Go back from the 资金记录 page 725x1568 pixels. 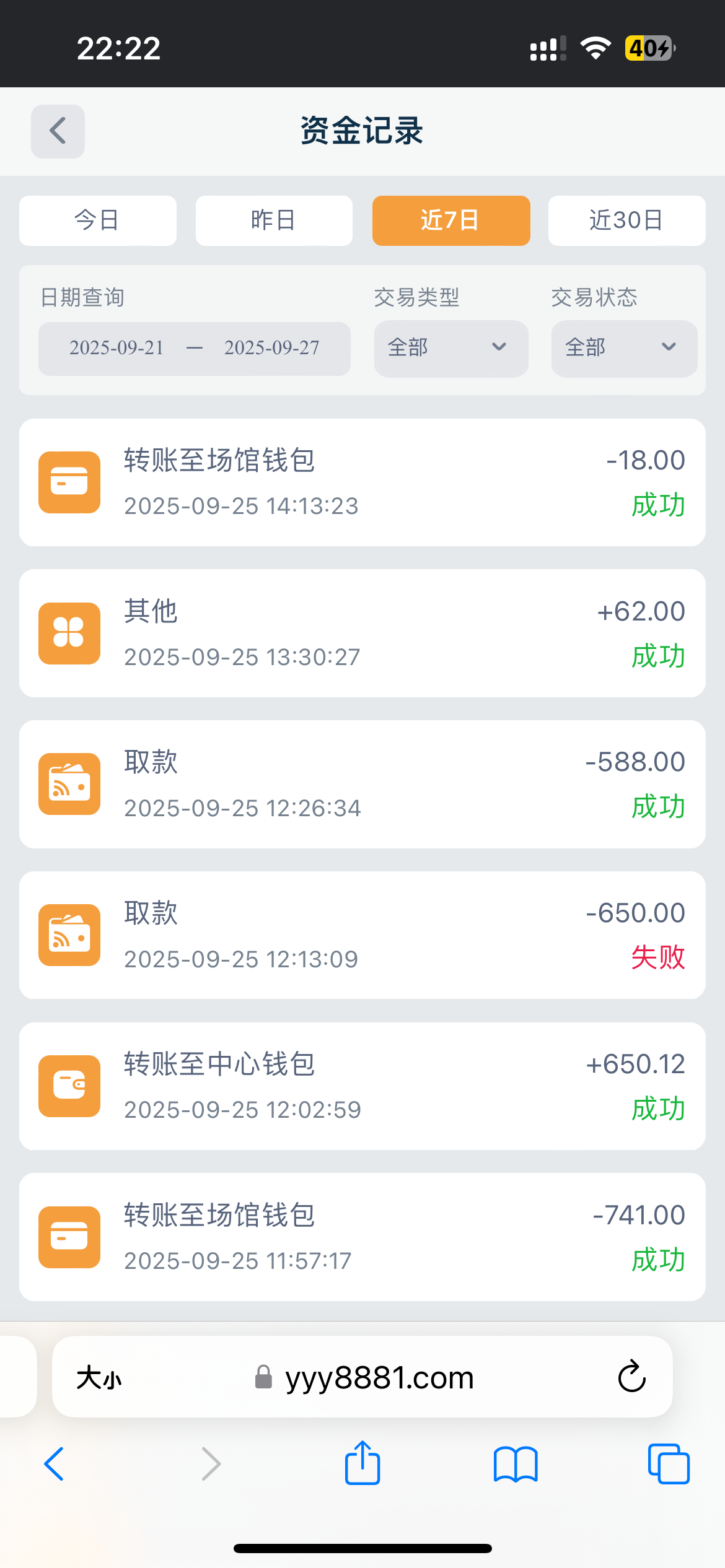tap(58, 131)
